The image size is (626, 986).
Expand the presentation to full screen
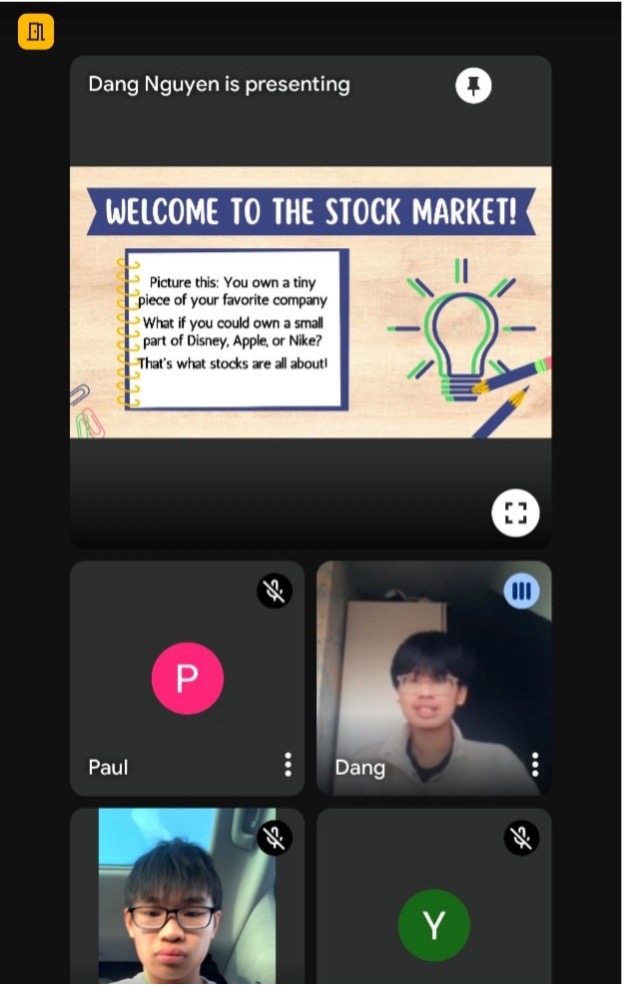[515, 514]
